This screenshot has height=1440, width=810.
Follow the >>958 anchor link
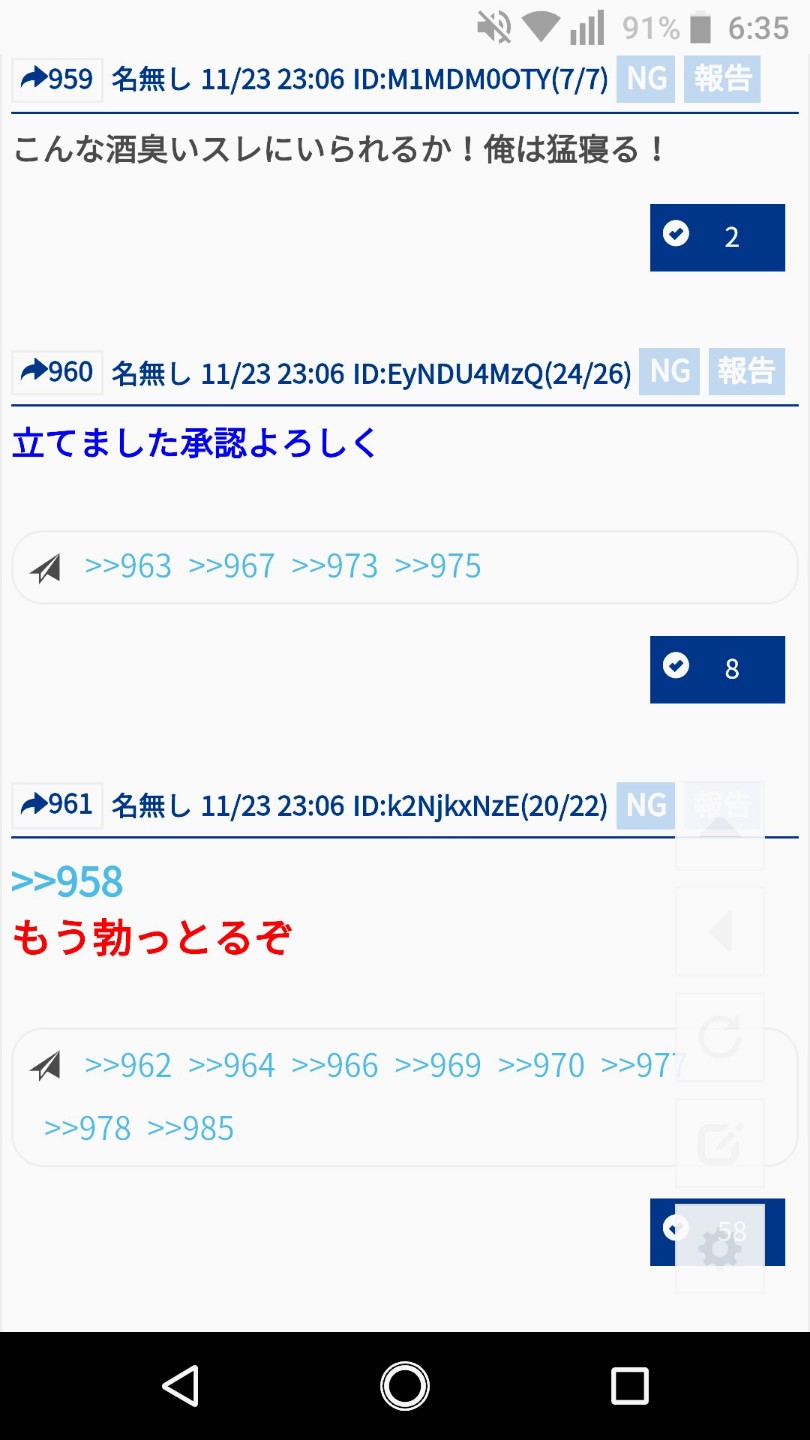point(67,882)
